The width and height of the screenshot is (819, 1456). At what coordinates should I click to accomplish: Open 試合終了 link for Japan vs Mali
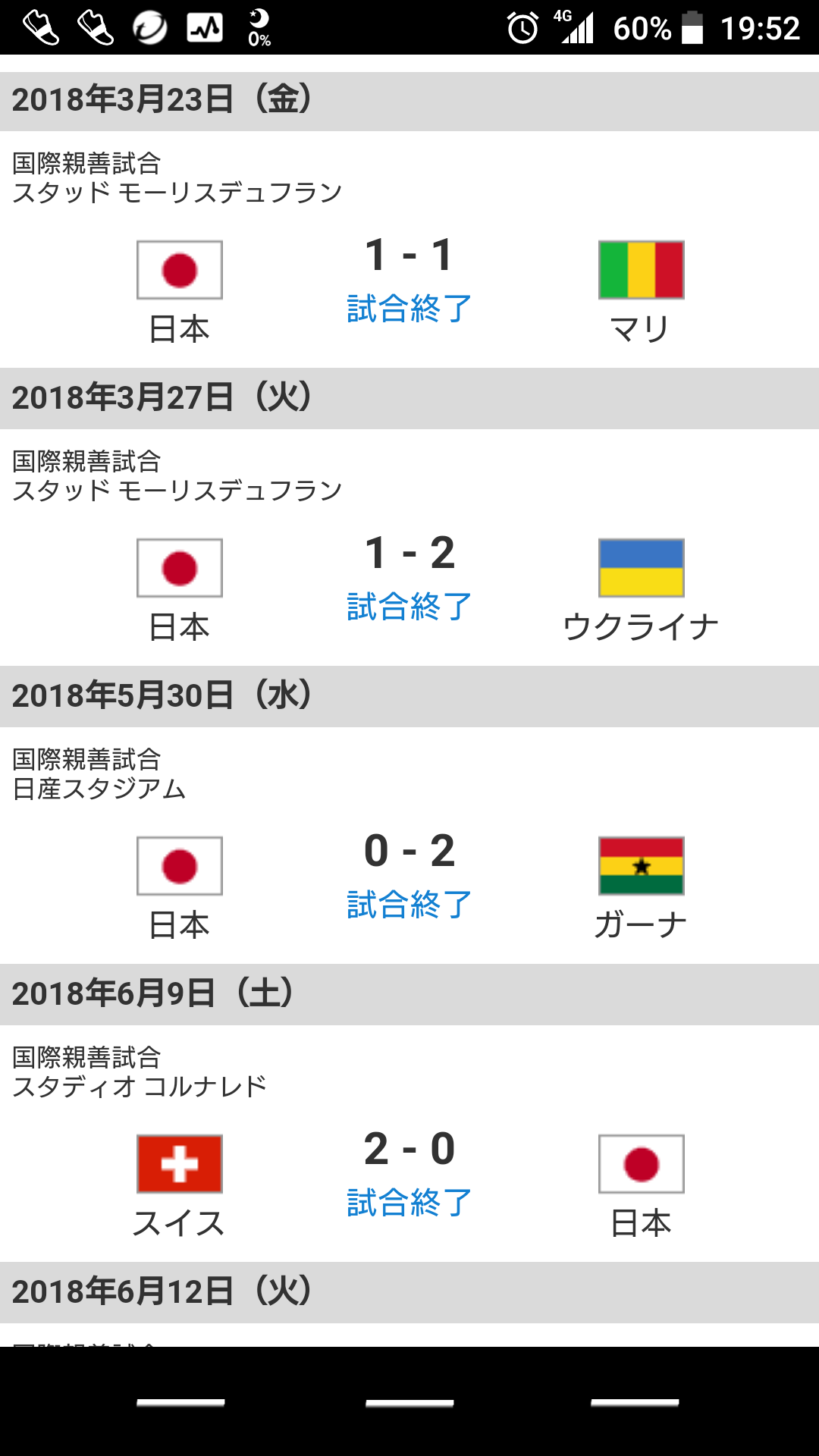pos(409,309)
